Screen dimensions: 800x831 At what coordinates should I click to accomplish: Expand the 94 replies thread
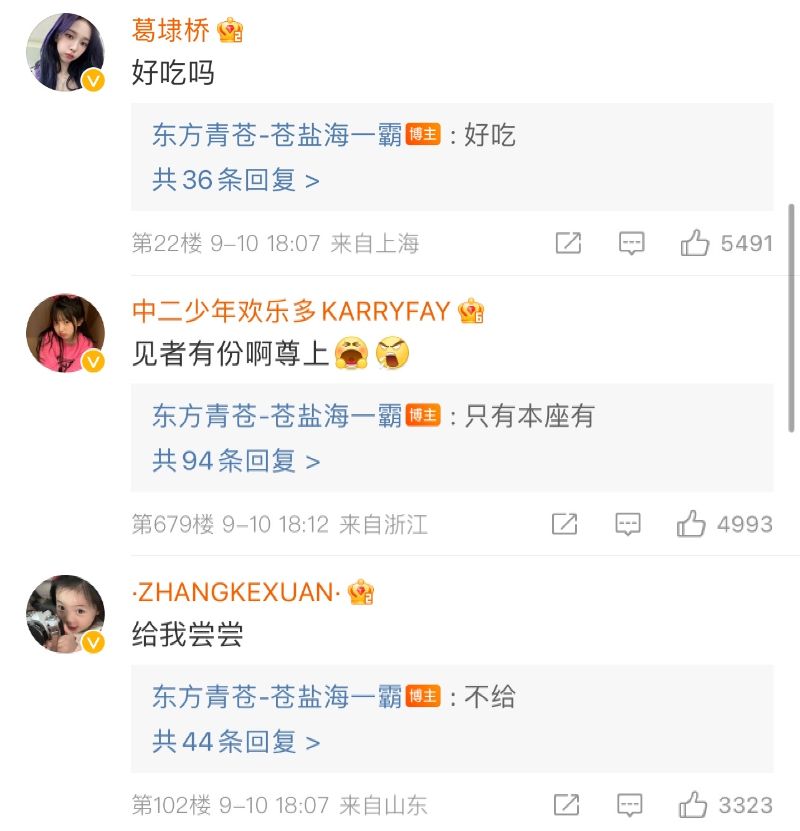pos(236,461)
